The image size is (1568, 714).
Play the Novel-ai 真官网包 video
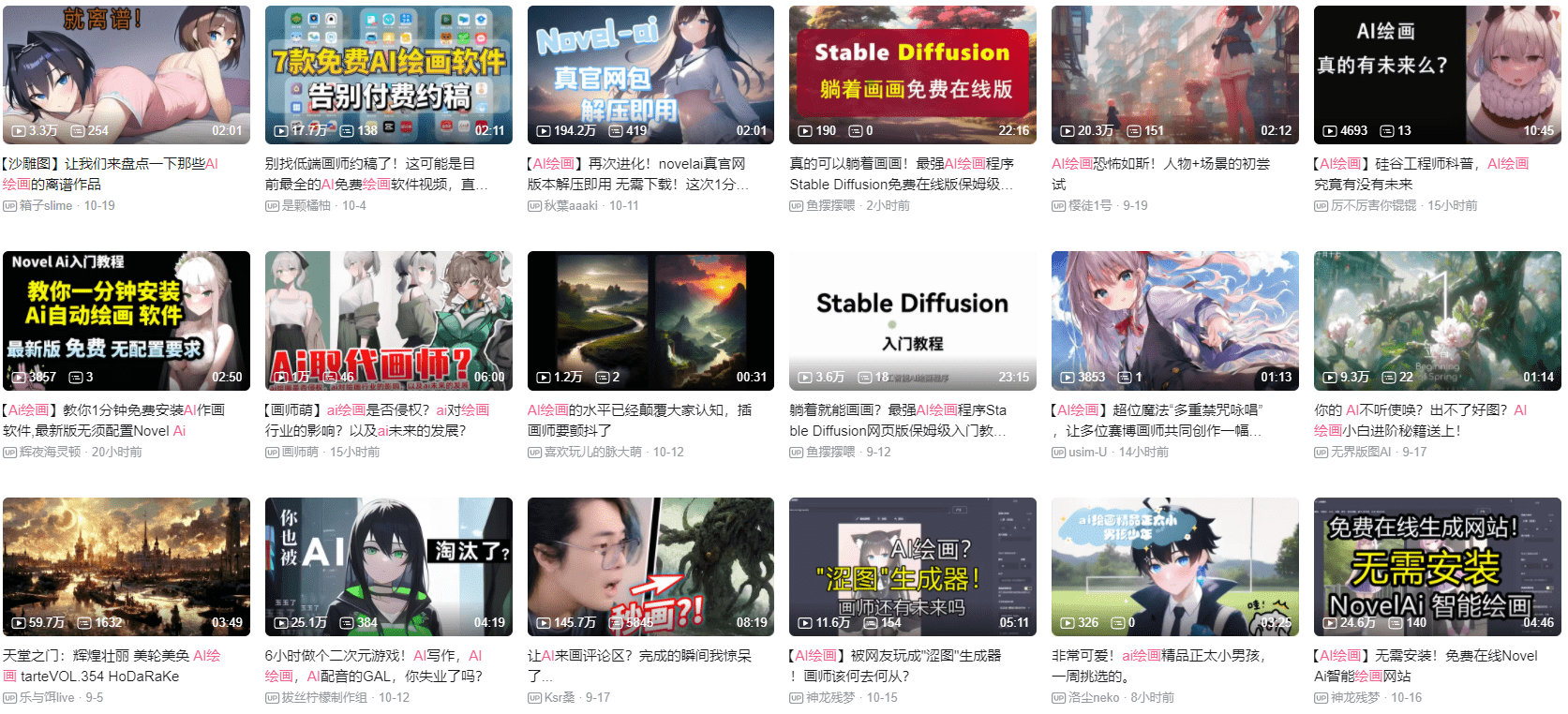[650, 75]
